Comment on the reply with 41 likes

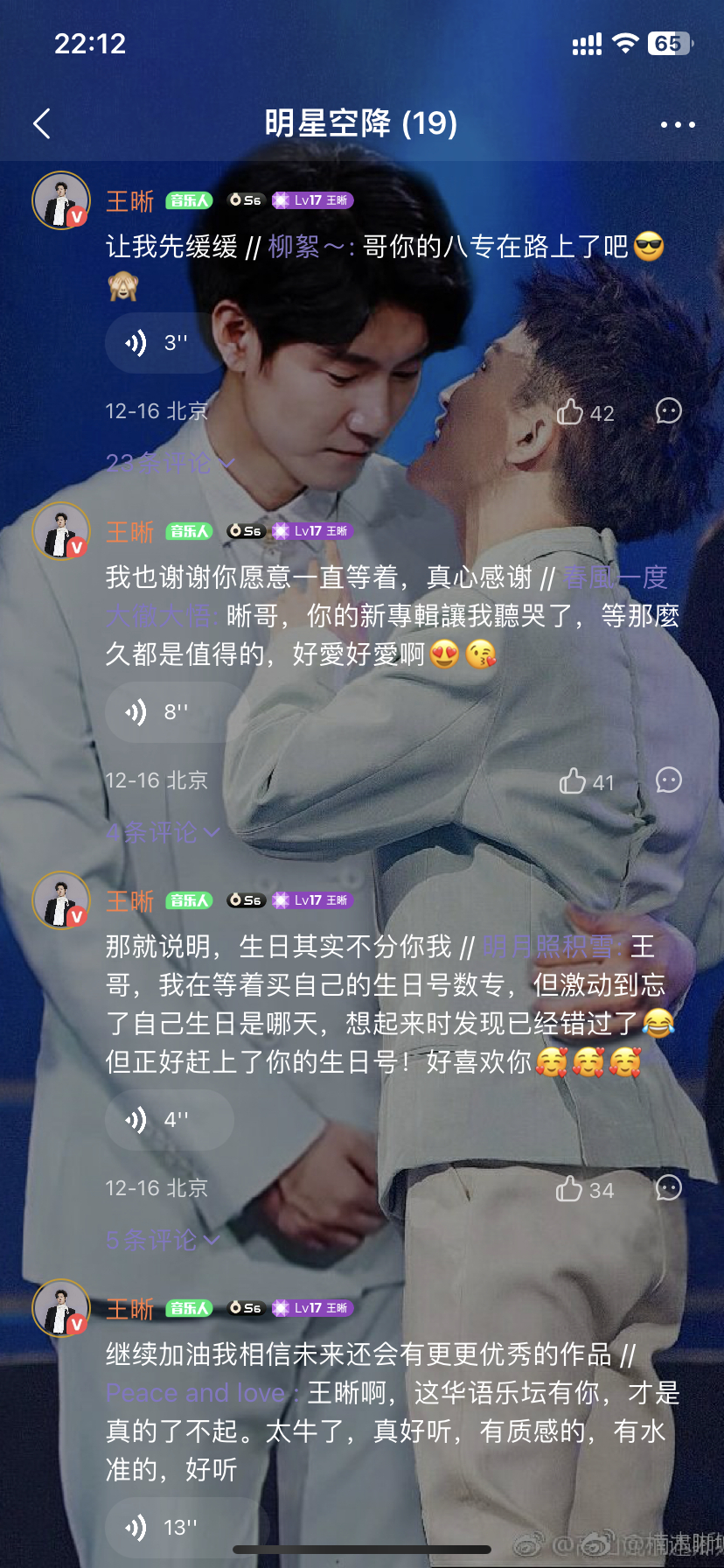[668, 780]
